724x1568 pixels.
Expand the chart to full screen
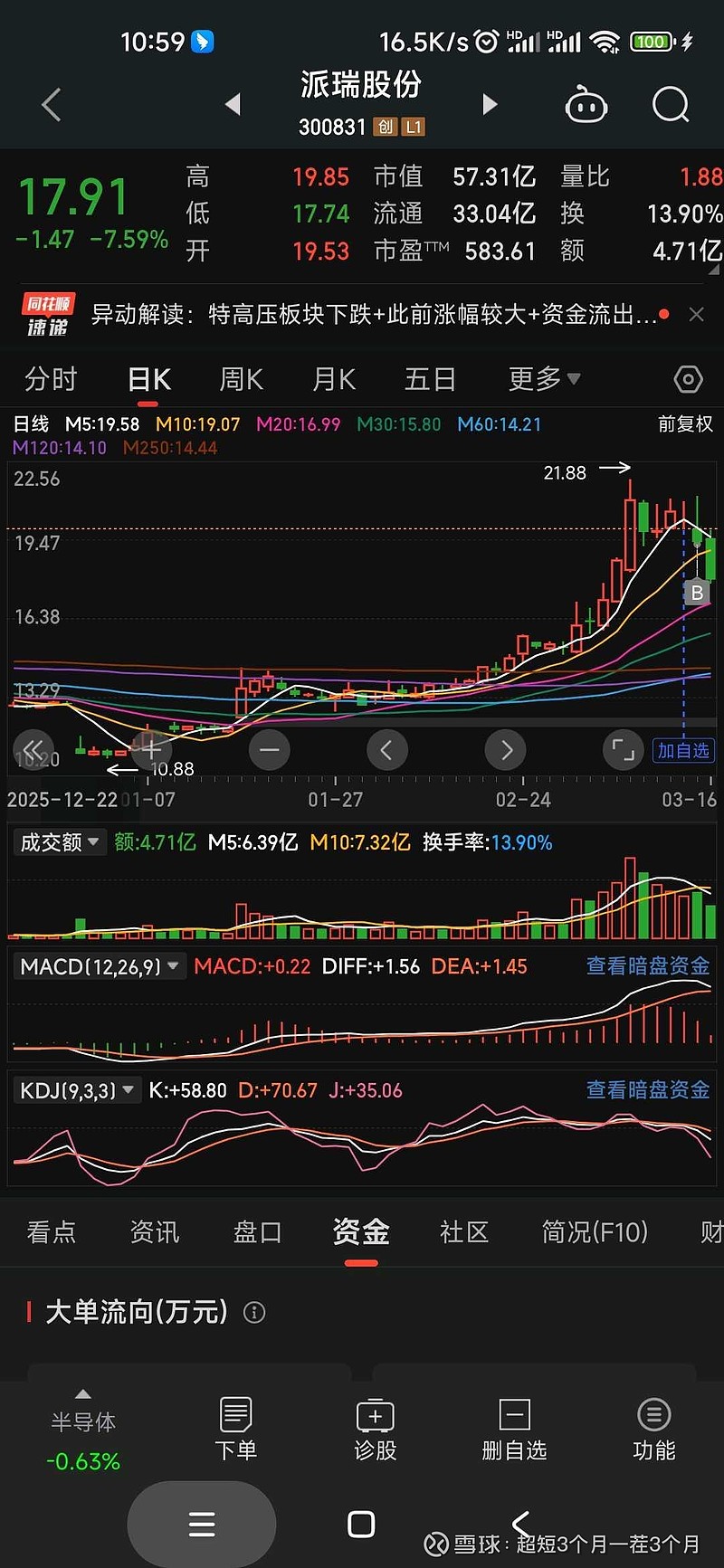click(x=623, y=750)
